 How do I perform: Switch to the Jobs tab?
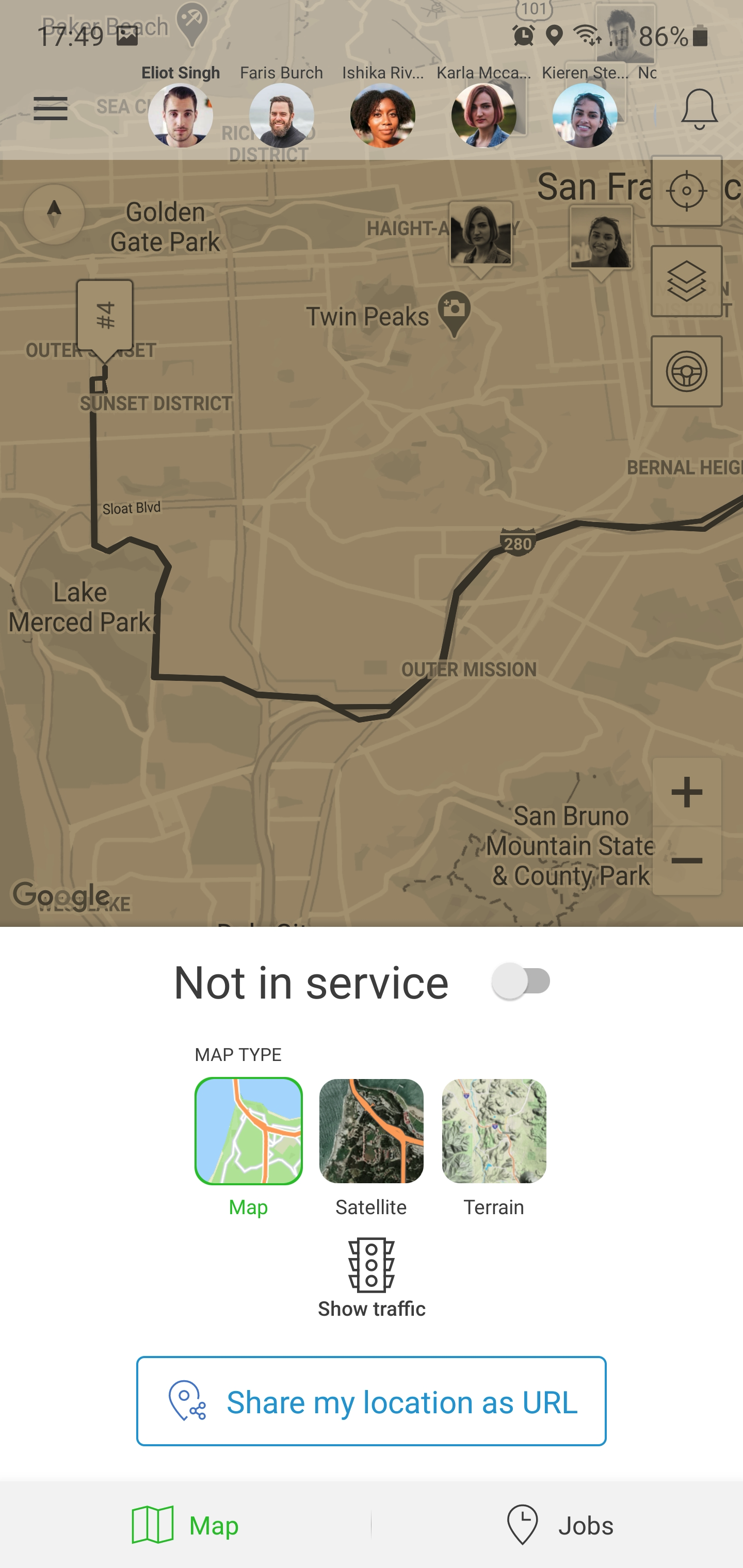point(559,1525)
